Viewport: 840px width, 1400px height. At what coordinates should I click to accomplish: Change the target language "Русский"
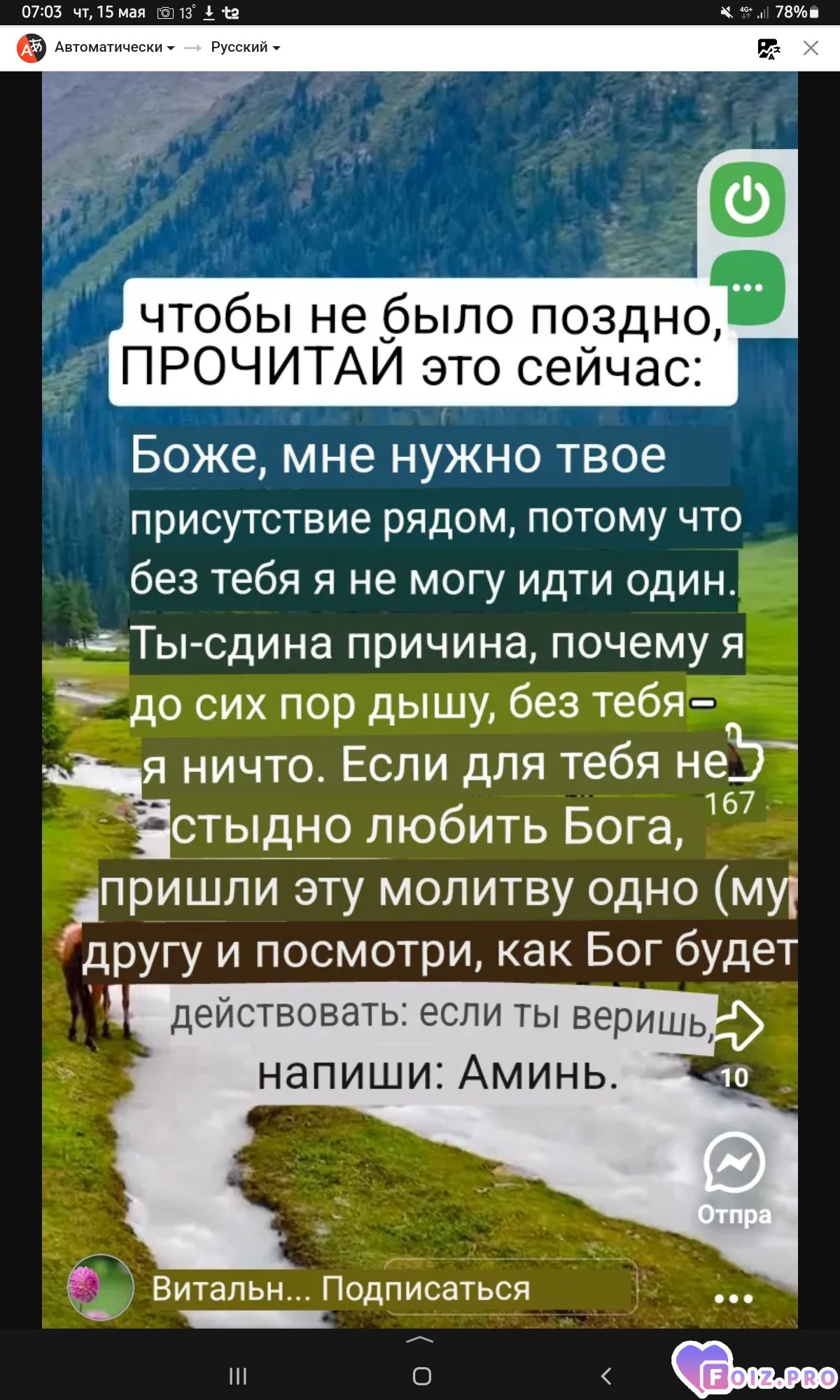pos(245,48)
